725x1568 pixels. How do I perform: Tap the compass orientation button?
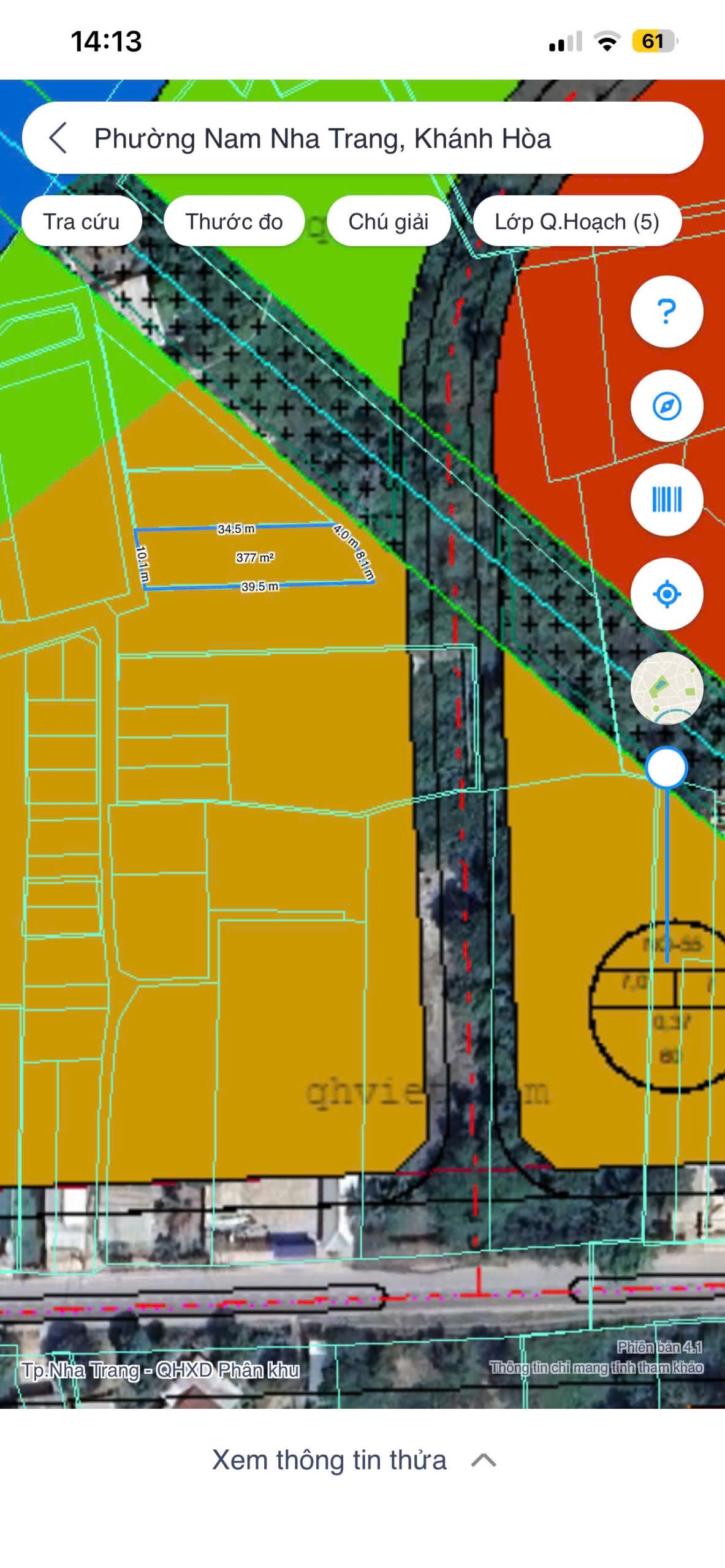click(667, 406)
